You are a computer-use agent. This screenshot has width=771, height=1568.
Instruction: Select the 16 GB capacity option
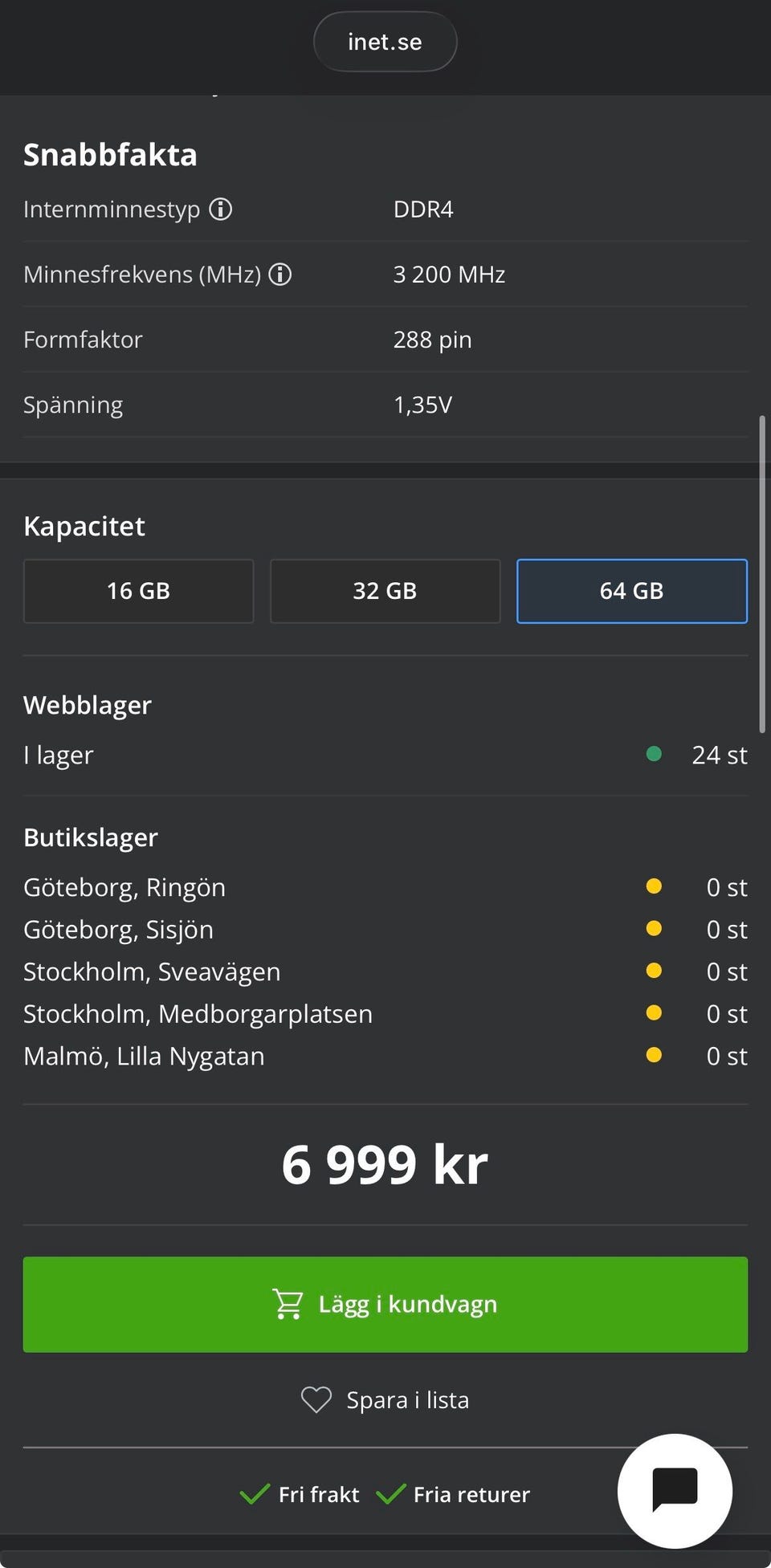(138, 591)
